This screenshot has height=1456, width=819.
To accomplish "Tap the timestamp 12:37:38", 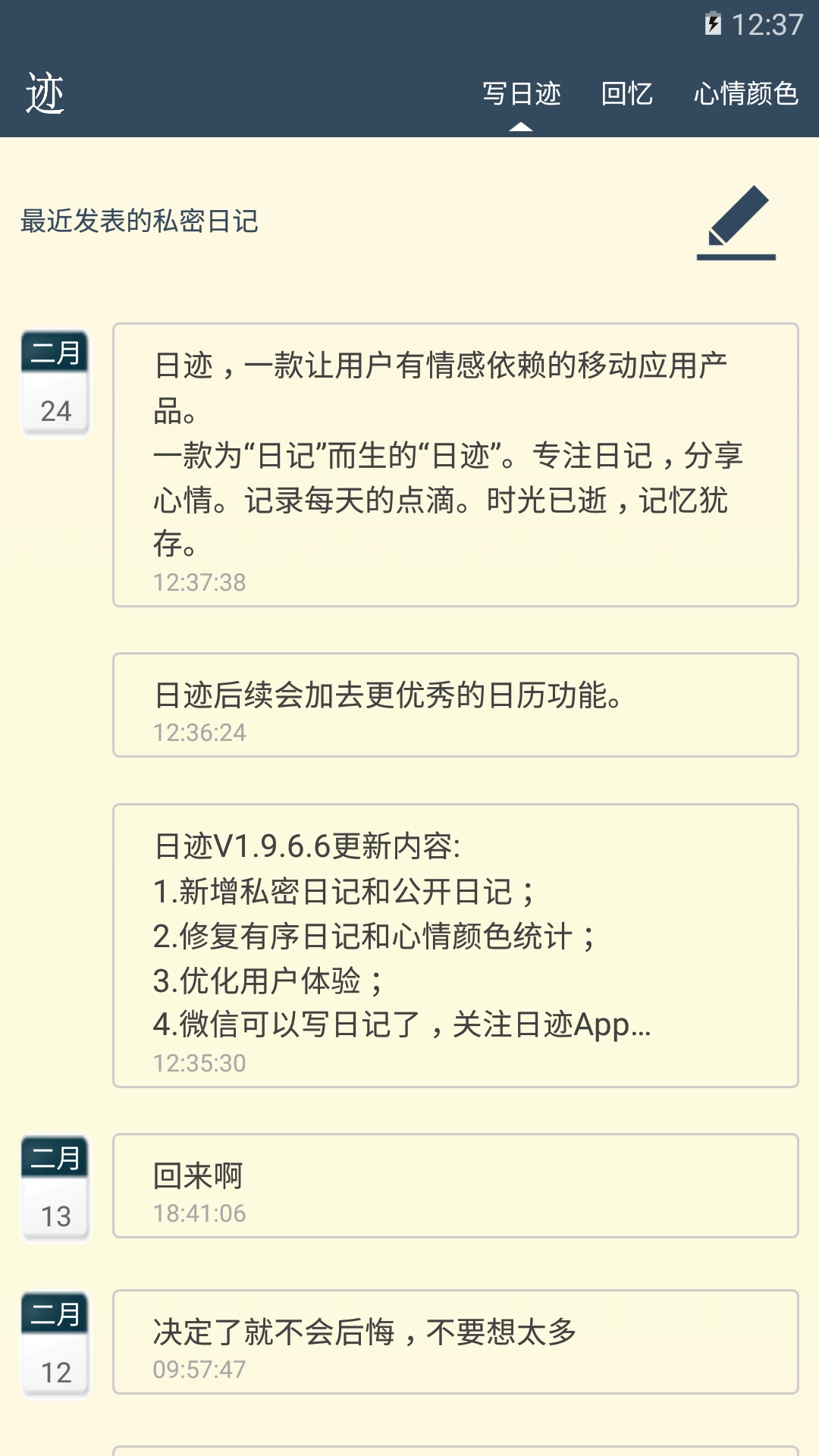I will [x=197, y=582].
